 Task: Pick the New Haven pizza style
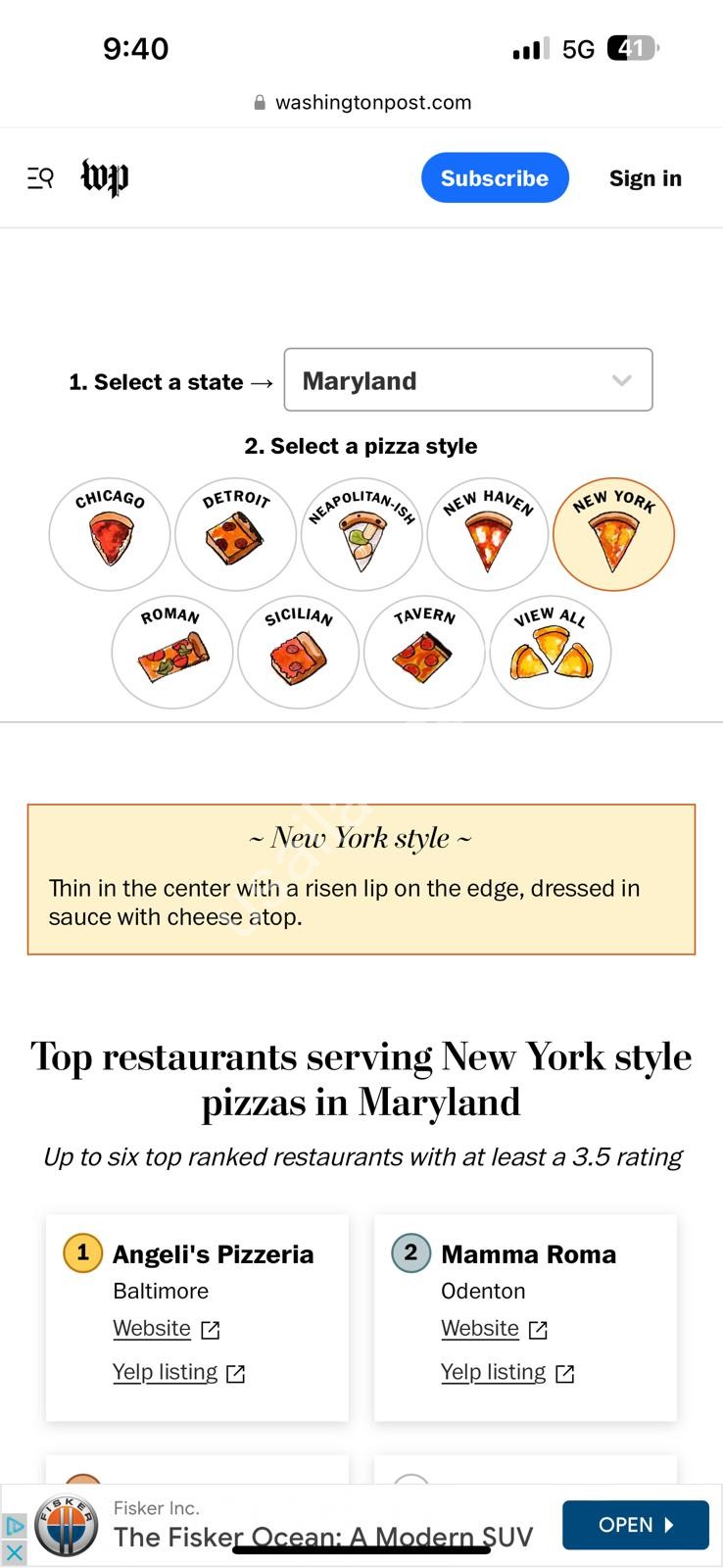(x=488, y=534)
